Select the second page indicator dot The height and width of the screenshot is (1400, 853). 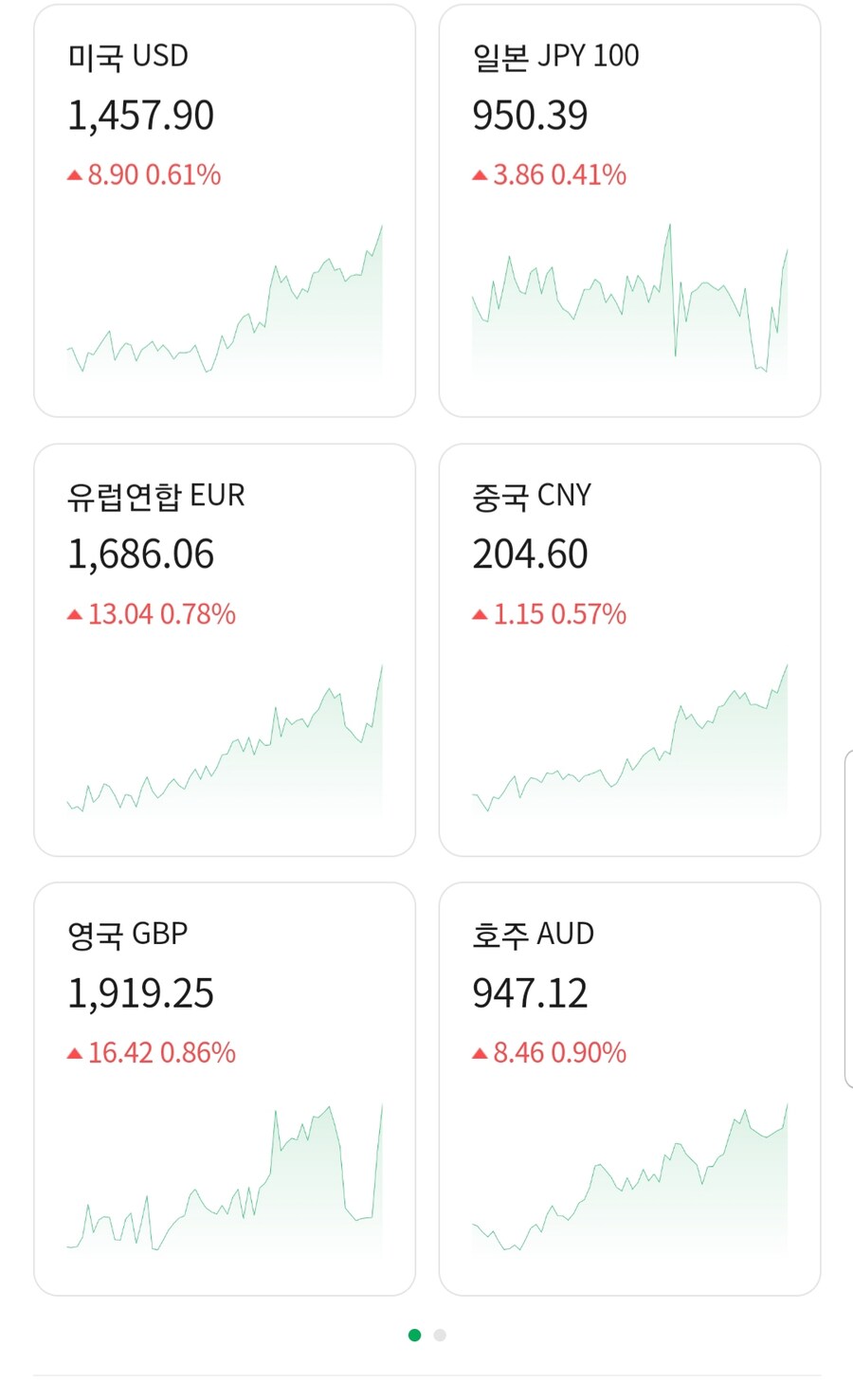pos(439,1335)
